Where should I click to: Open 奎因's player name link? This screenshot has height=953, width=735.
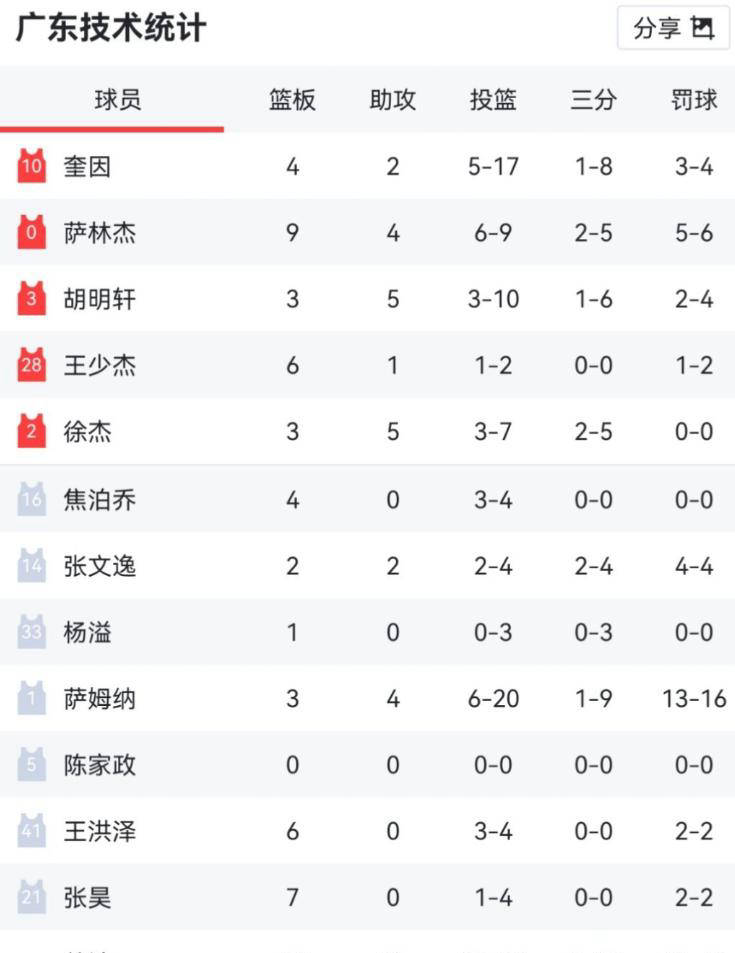pyautogui.click(x=90, y=166)
